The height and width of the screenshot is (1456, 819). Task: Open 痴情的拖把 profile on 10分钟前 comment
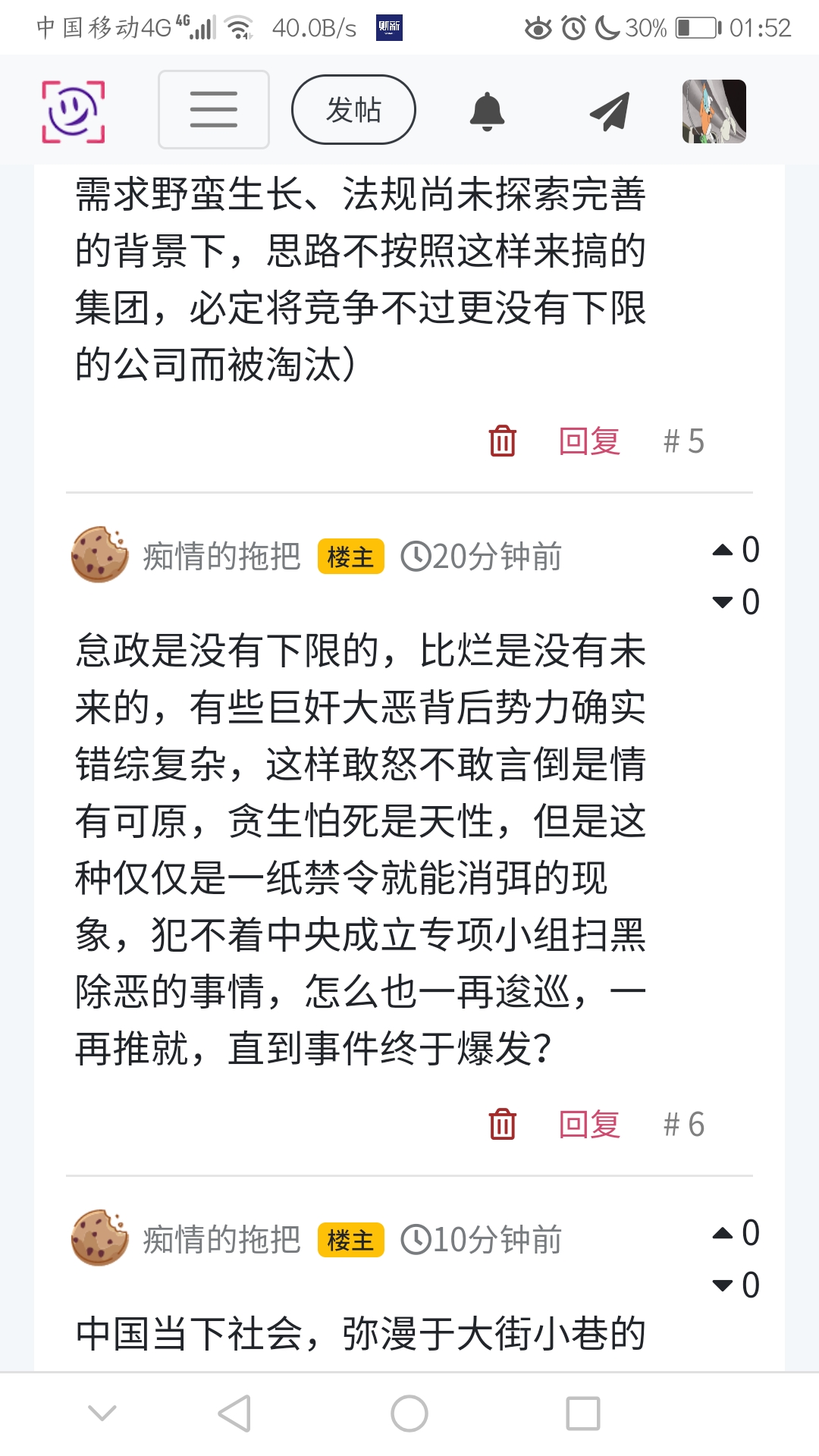click(x=221, y=1240)
